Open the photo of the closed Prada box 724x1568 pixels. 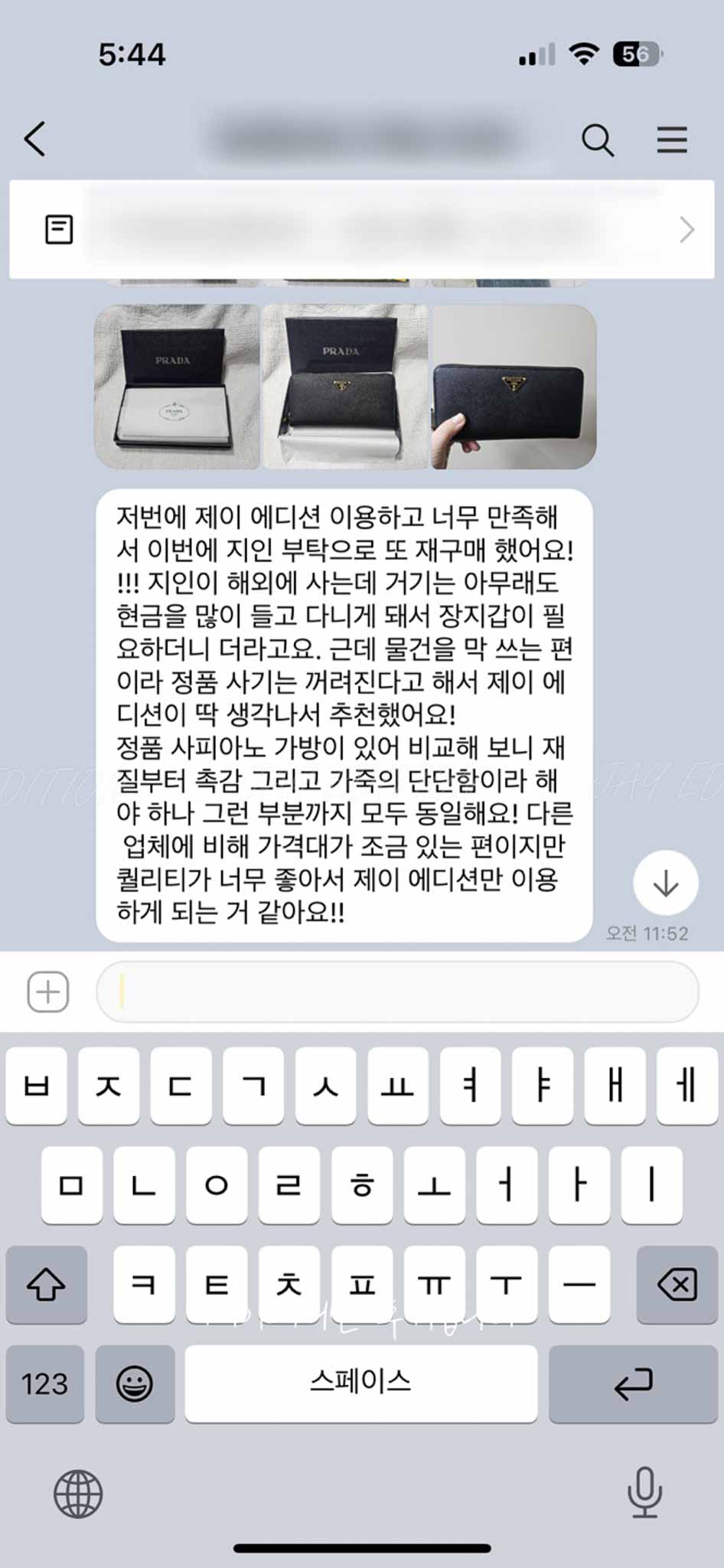pyautogui.click(x=177, y=387)
